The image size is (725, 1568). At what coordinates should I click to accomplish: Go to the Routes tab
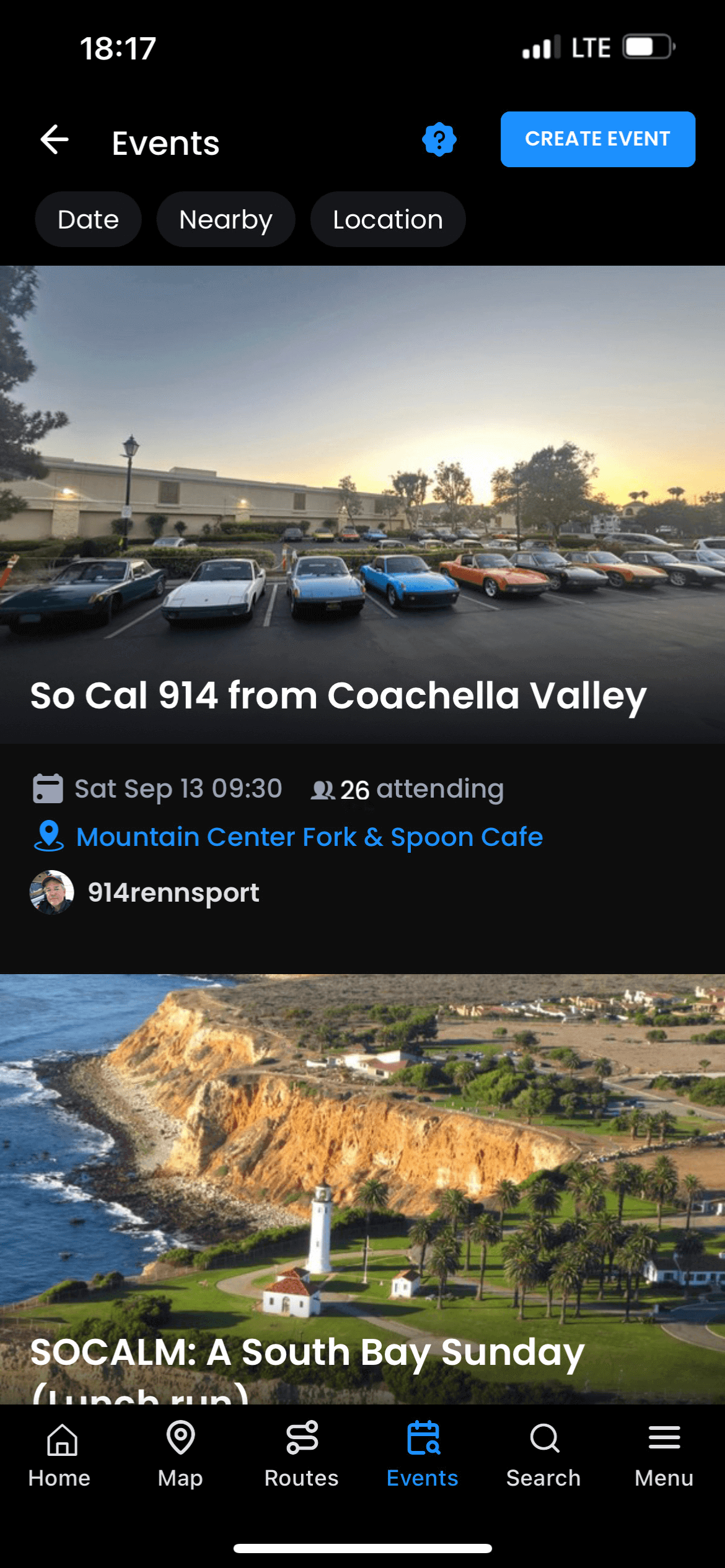pos(302,1455)
